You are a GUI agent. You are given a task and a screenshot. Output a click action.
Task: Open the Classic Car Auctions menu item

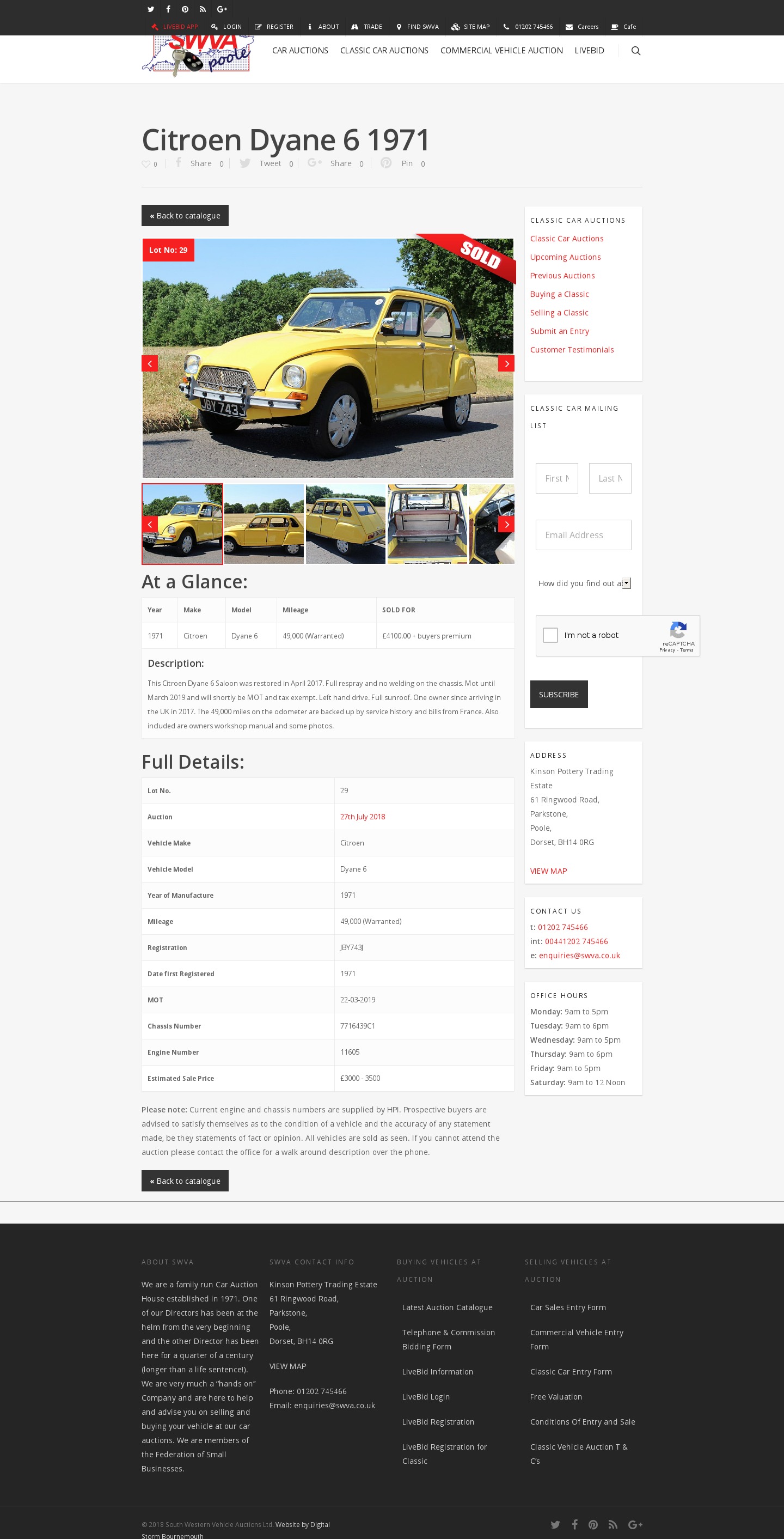click(x=384, y=51)
